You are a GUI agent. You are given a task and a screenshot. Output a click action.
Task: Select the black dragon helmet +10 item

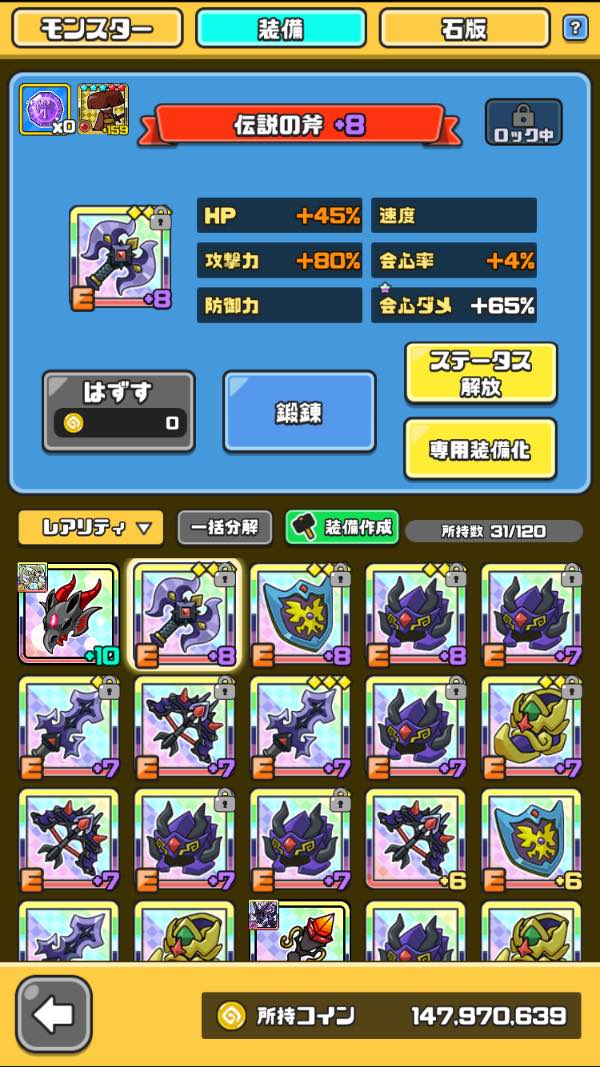tap(68, 614)
